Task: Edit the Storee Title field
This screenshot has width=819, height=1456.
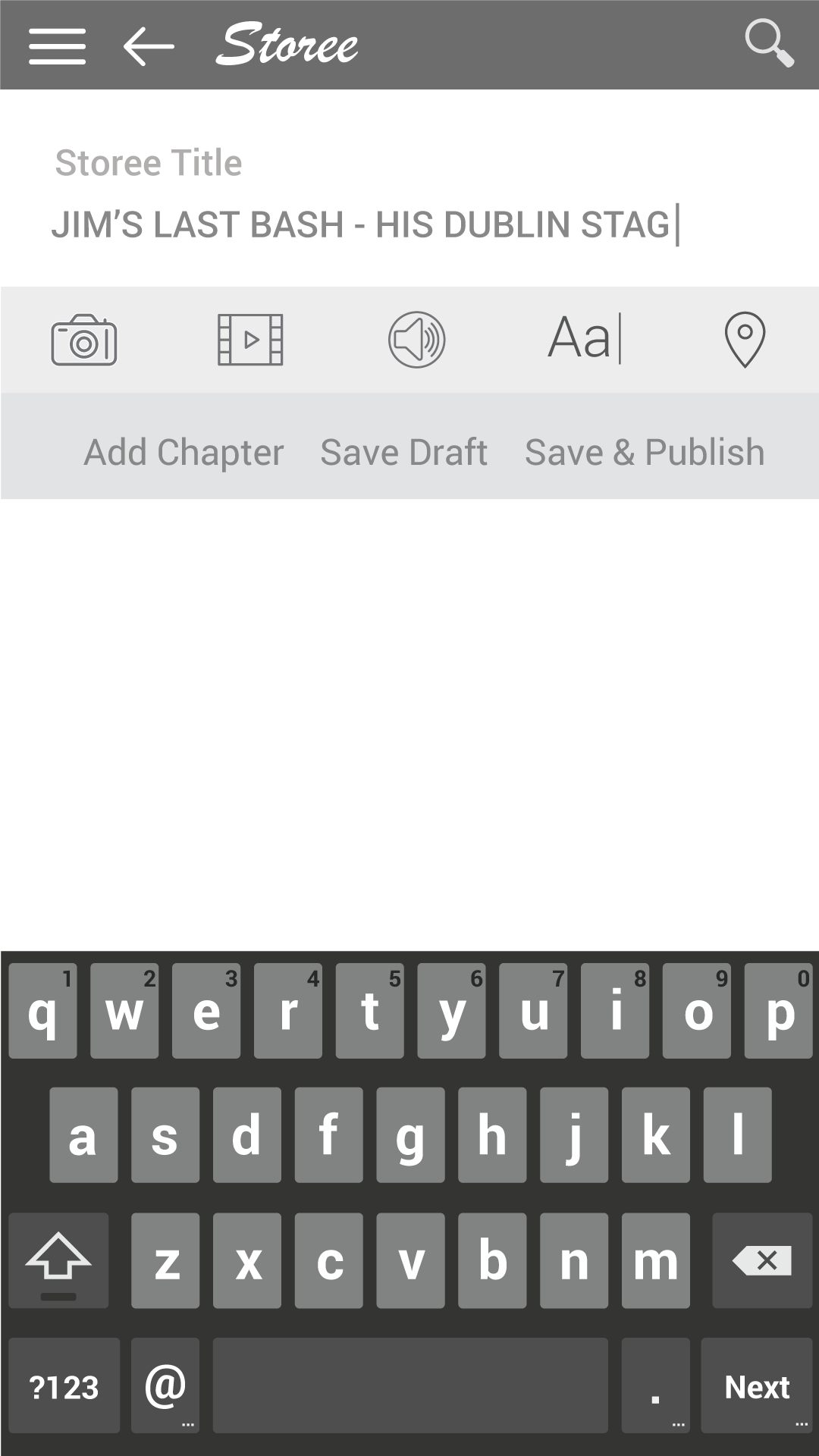Action: click(409, 225)
